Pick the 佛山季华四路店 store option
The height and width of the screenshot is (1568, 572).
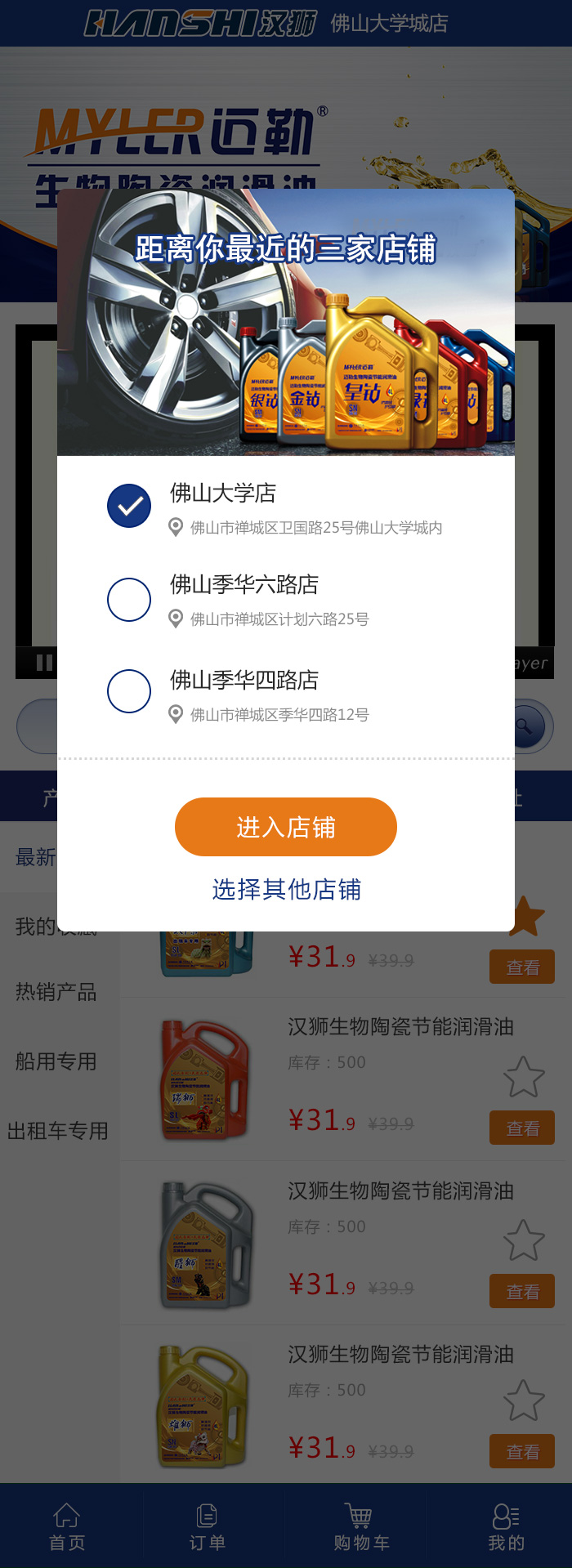coord(129,691)
